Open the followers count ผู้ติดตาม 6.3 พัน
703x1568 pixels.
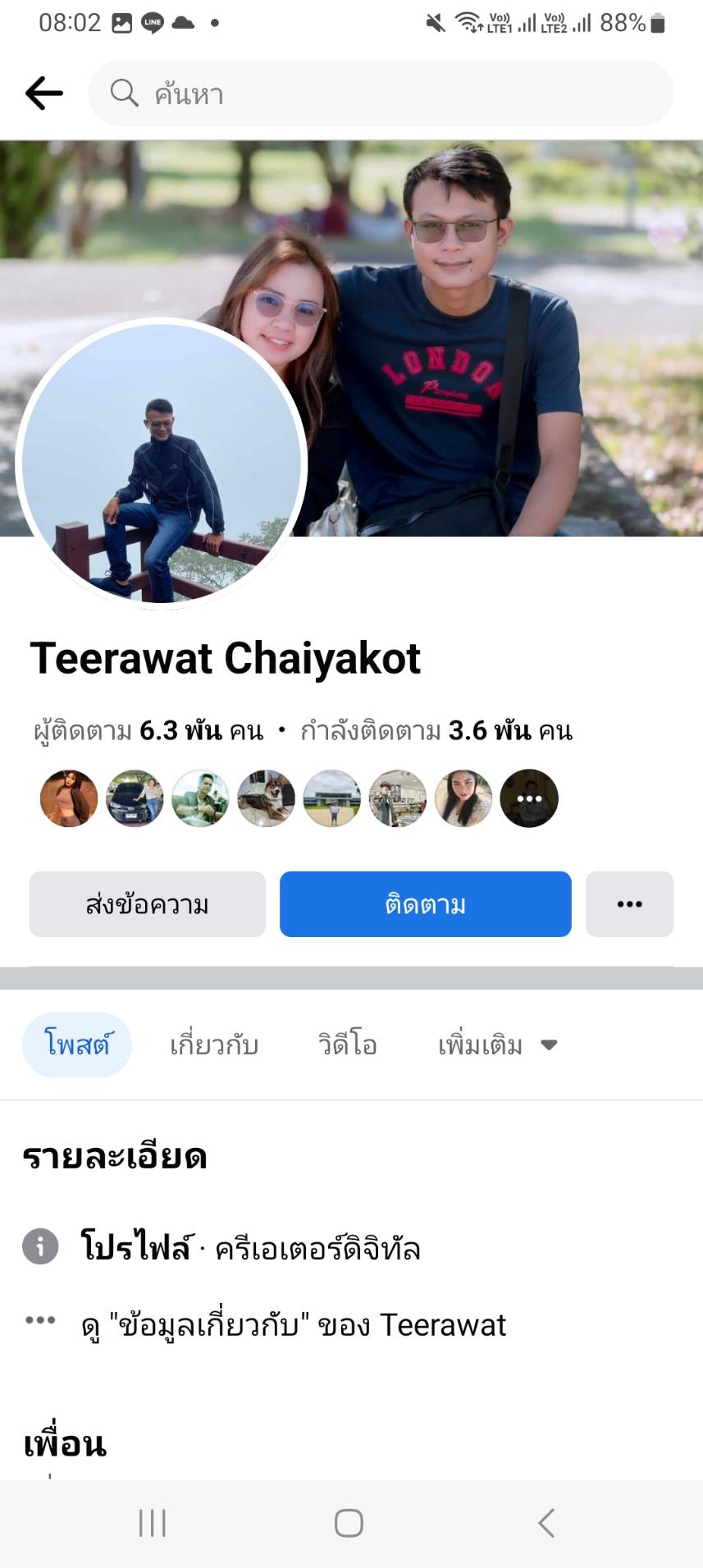point(148,730)
